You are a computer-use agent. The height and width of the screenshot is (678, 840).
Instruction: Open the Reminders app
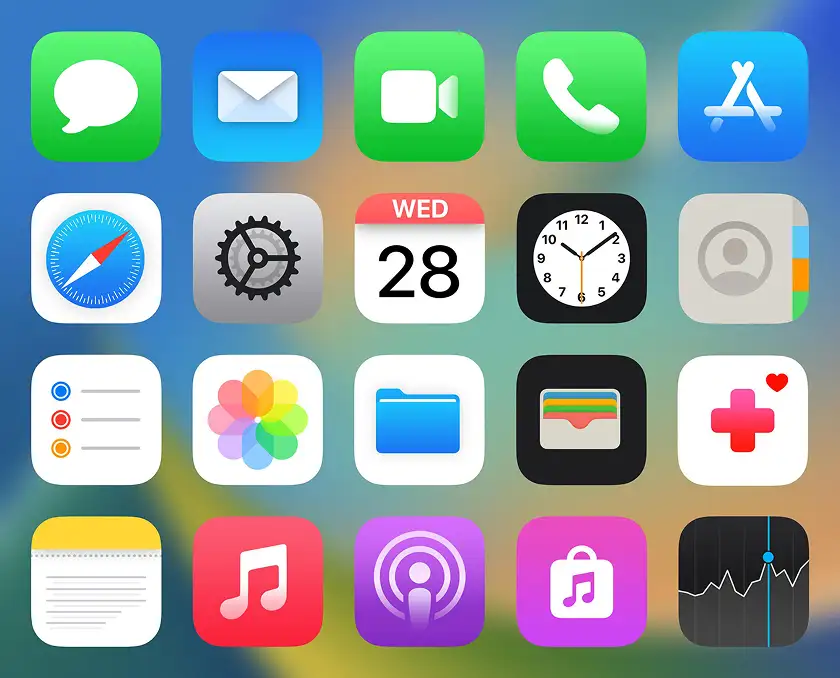point(96,420)
